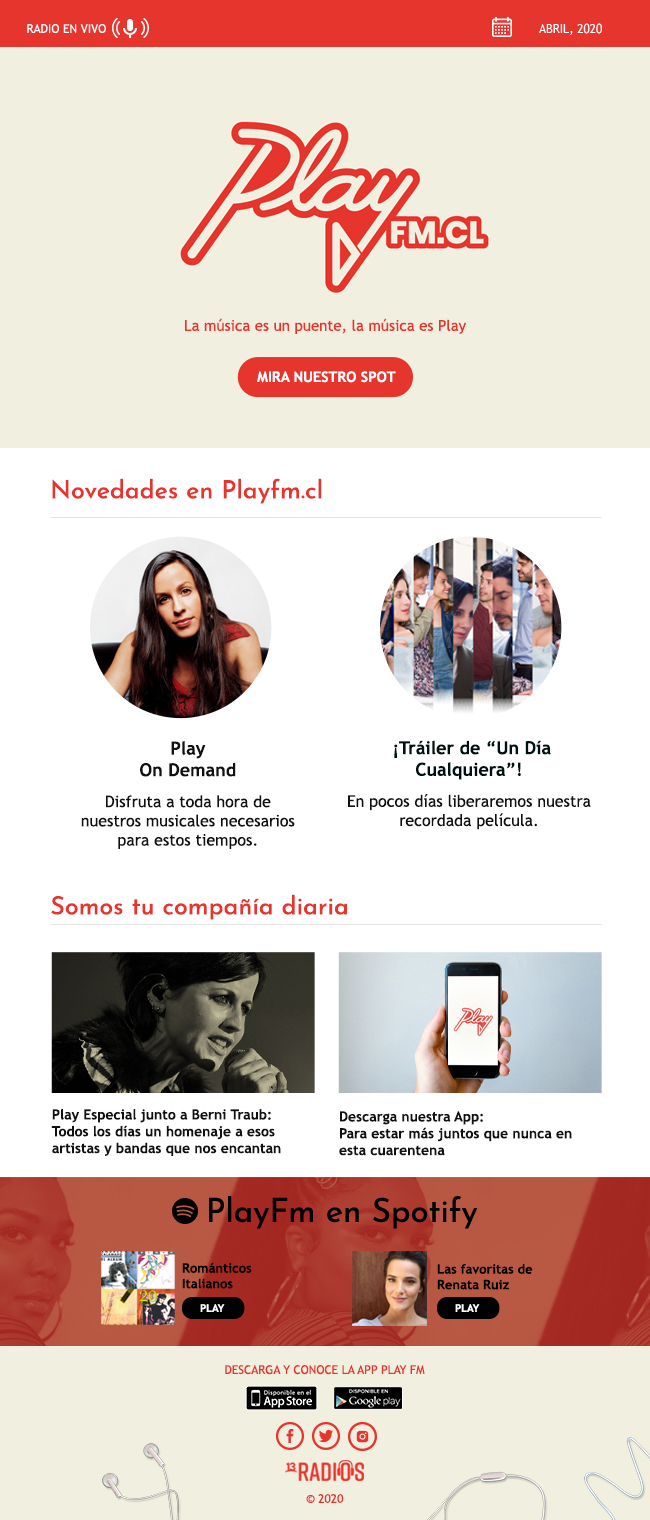Image resolution: width=650 pixels, height=1520 pixels.
Task: Visit the Instagram profile
Action: pyautogui.click(x=363, y=1437)
